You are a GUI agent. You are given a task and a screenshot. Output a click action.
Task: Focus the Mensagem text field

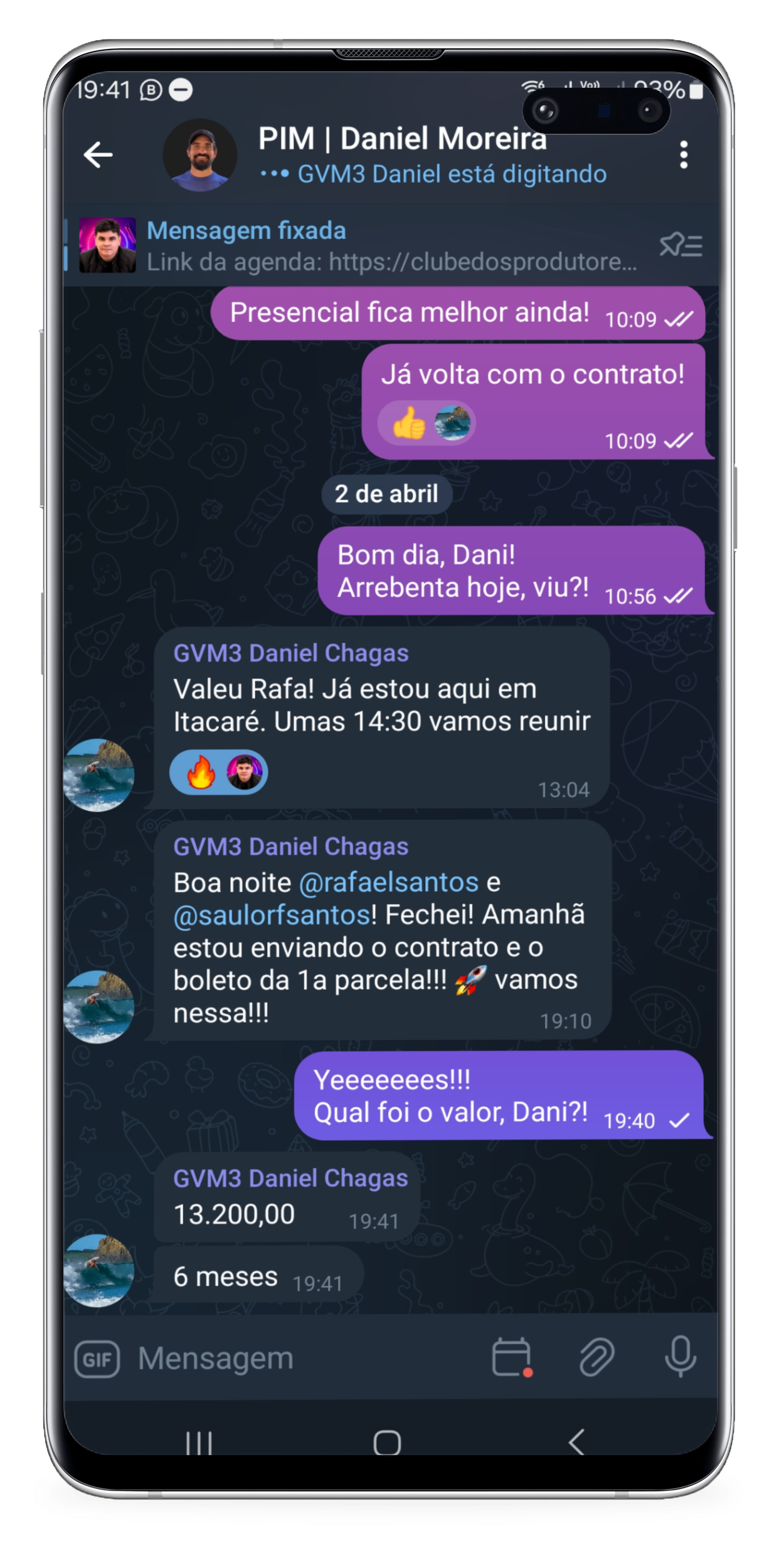[301, 1359]
